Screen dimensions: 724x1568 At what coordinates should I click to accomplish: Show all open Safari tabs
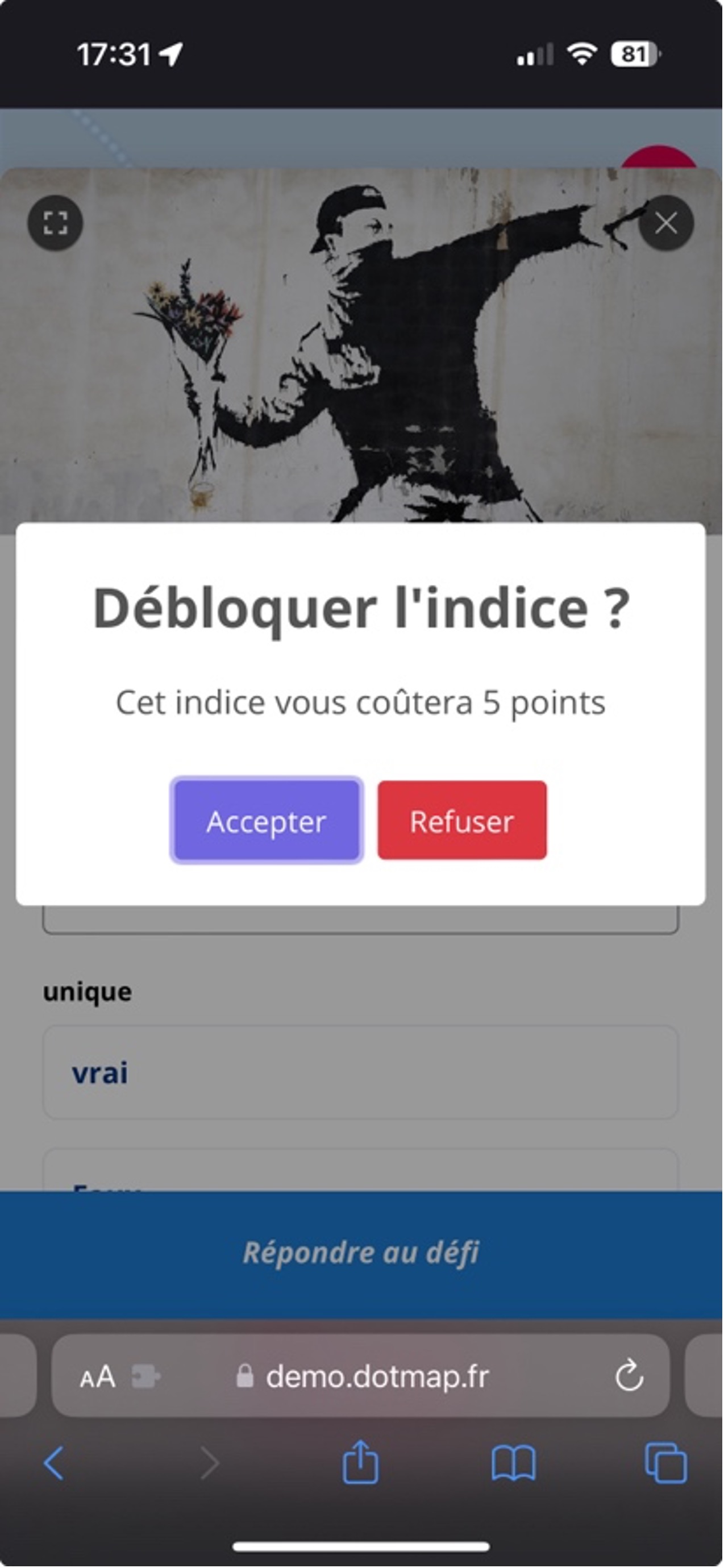pos(665,1463)
